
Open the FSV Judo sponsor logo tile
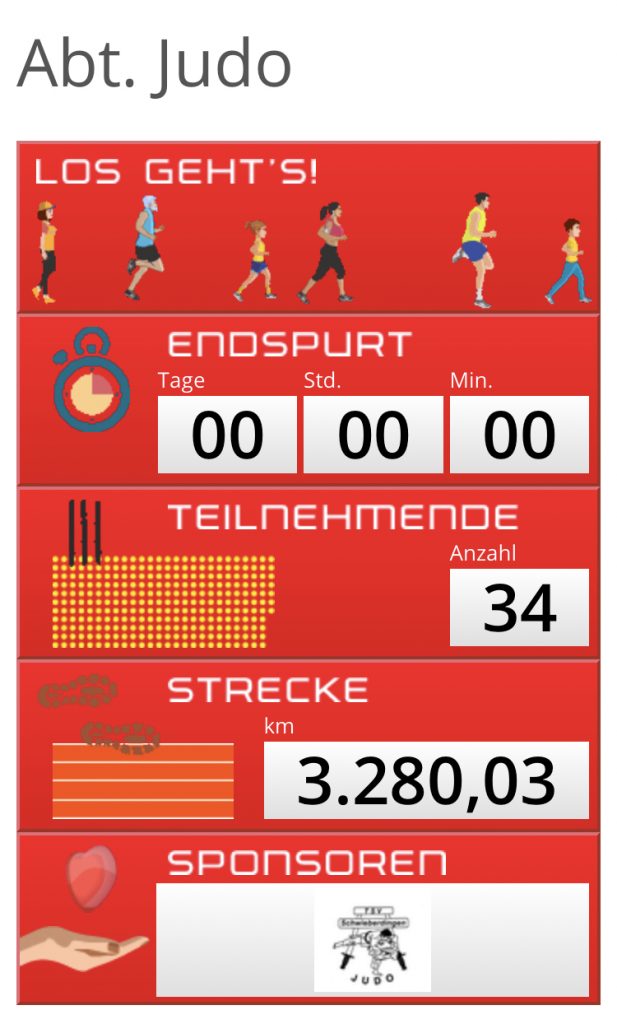[x=372, y=941]
